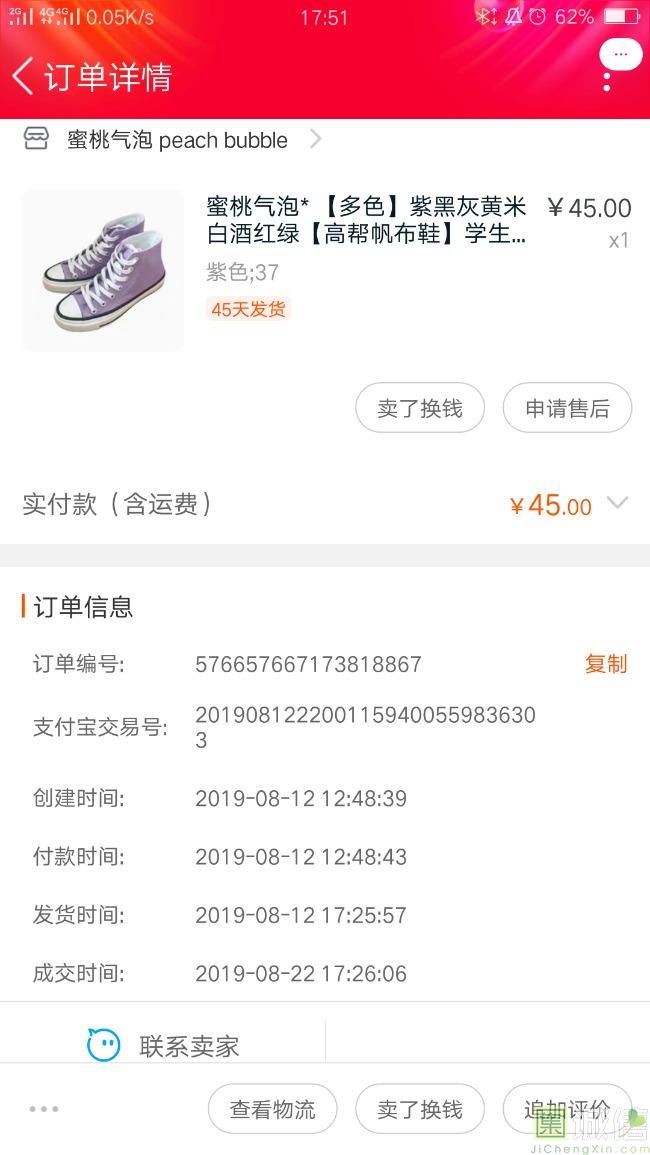Viewport: 650px width, 1155px height.
Task: Expand the 实付款 payment breakdown
Action: [x=617, y=503]
